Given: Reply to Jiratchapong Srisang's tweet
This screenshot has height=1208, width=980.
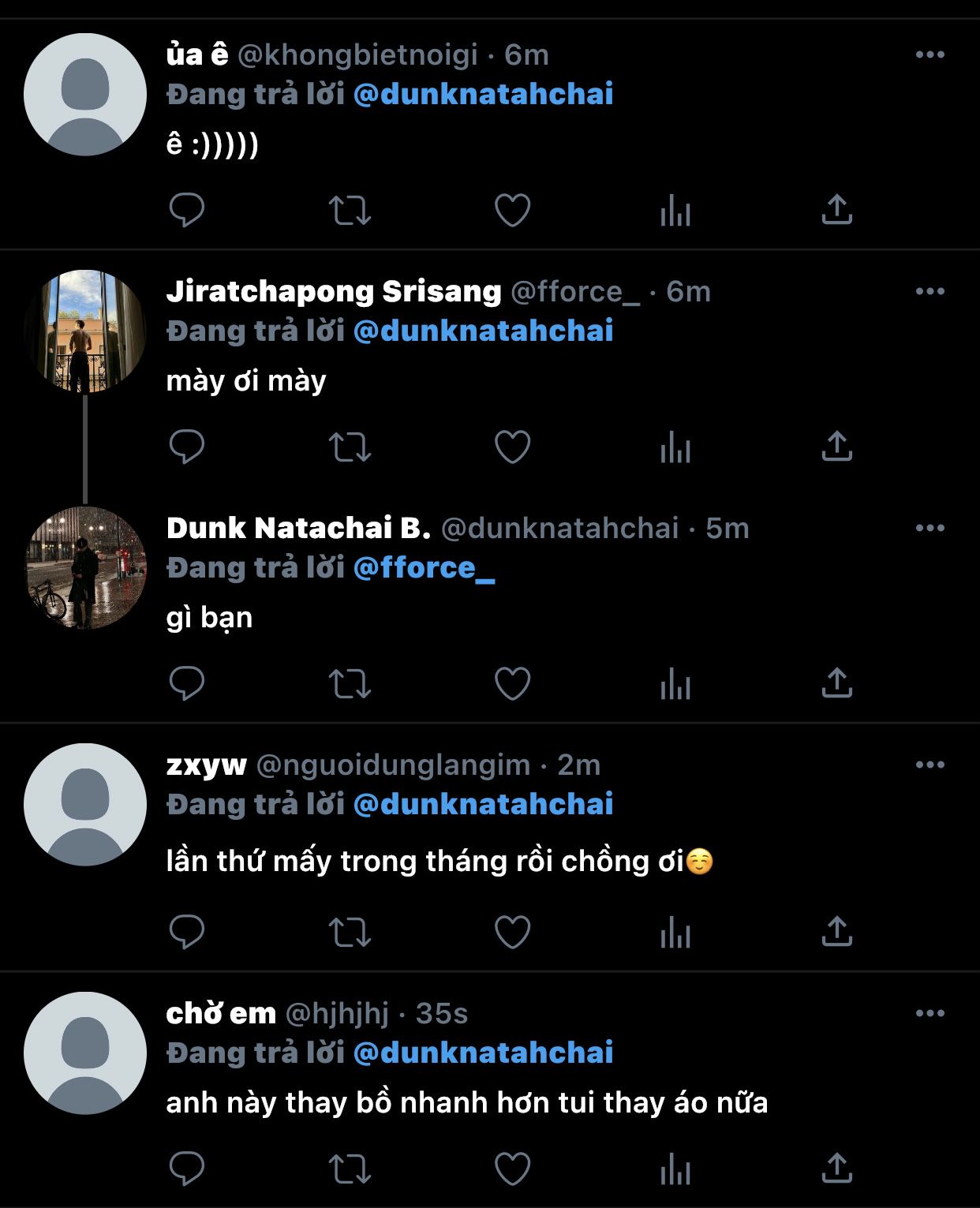Looking at the screenshot, I should click(x=187, y=447).
